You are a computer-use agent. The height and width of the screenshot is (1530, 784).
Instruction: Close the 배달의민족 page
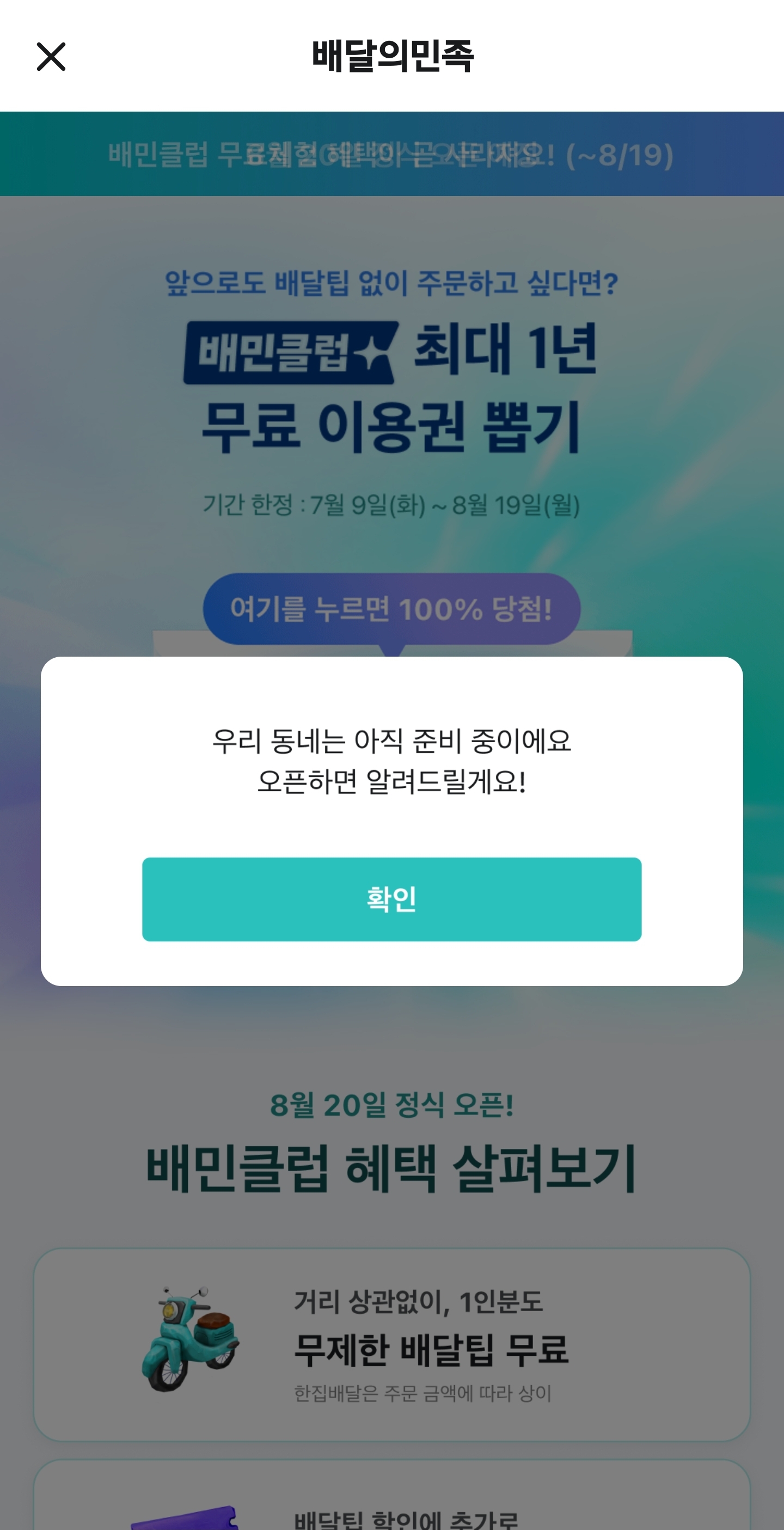click(x=51, y=57)
